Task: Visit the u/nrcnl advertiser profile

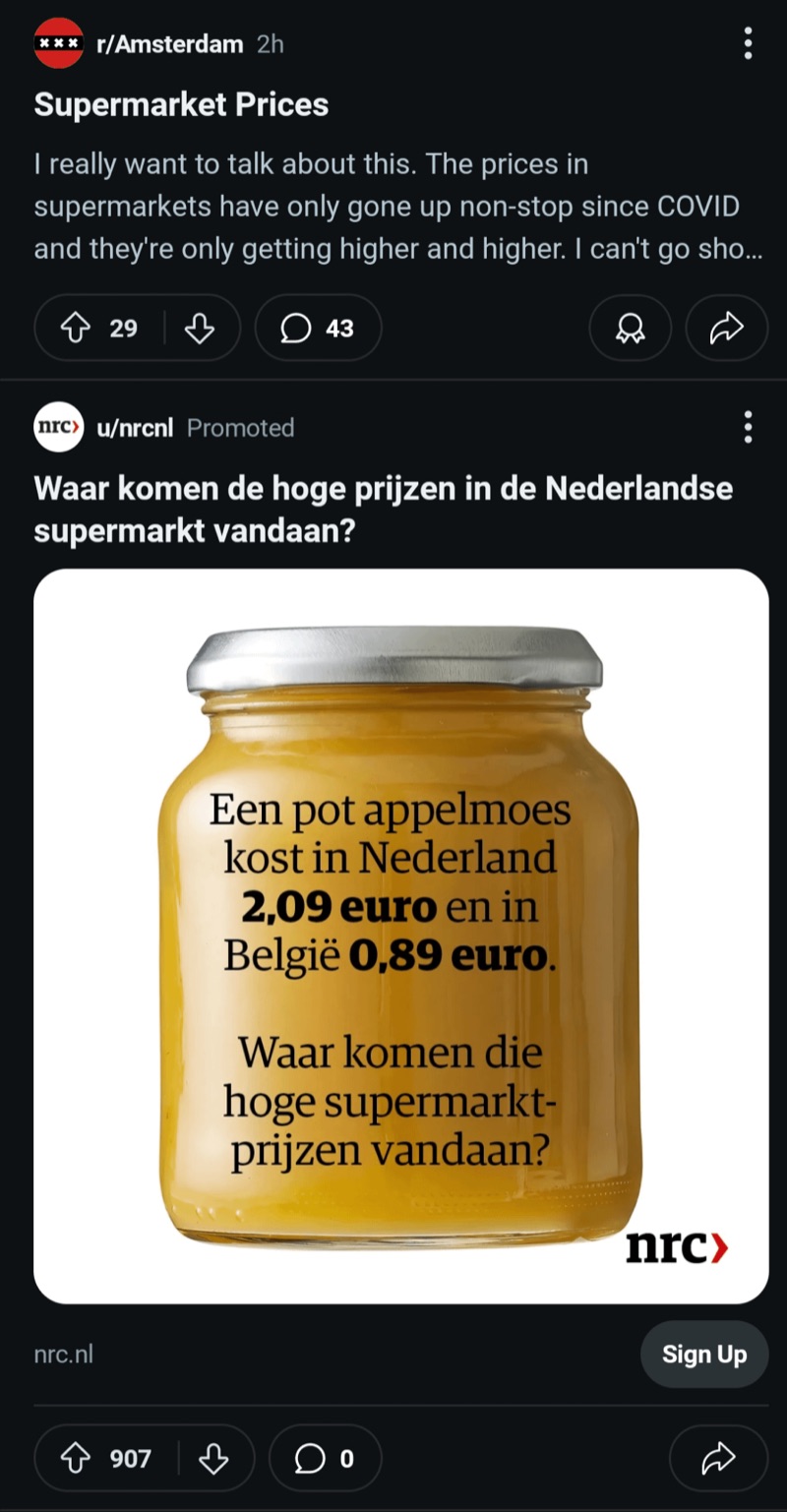Action: click(137, 428)
